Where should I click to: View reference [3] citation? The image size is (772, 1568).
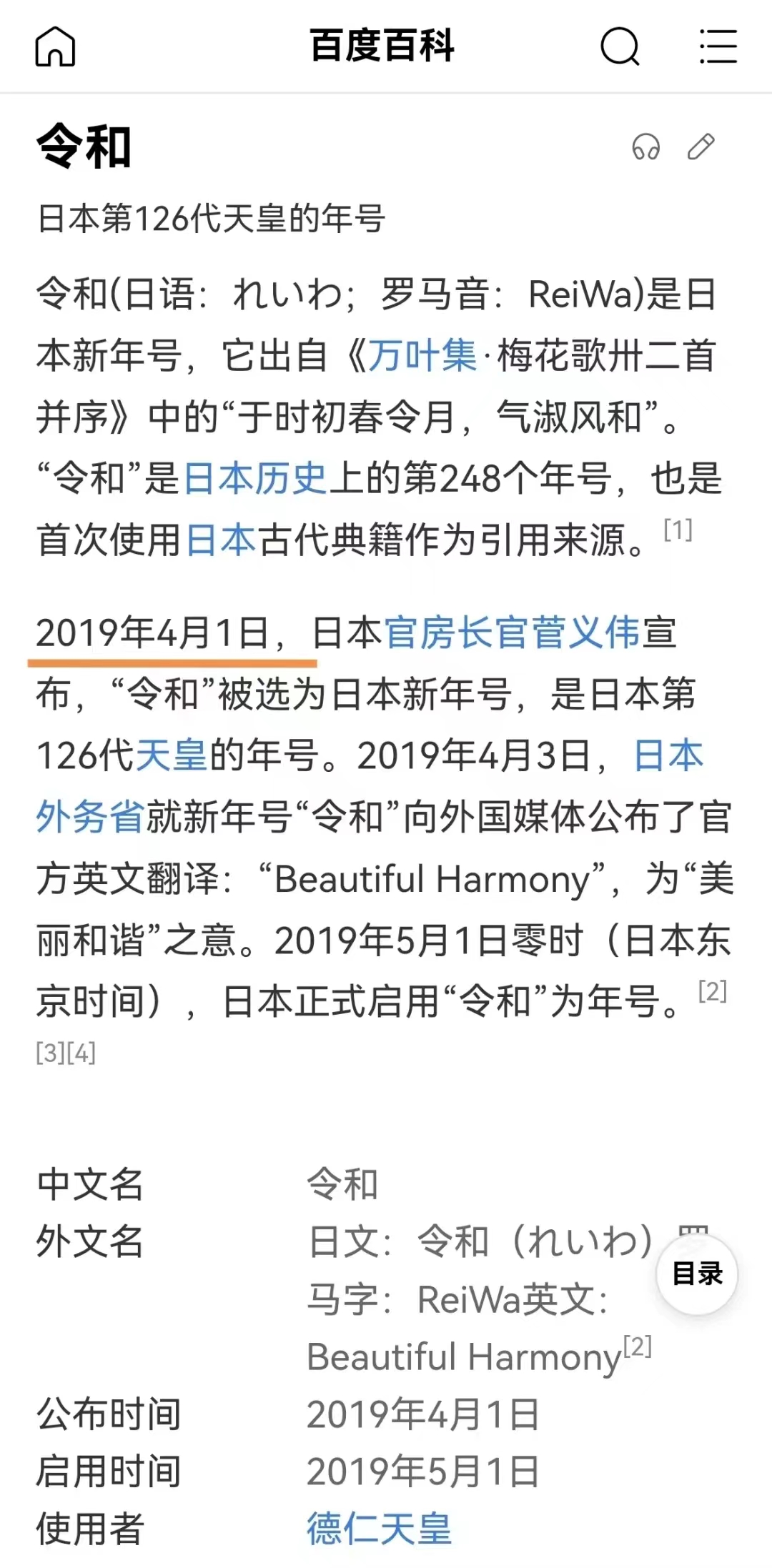tap(50, 1053)
